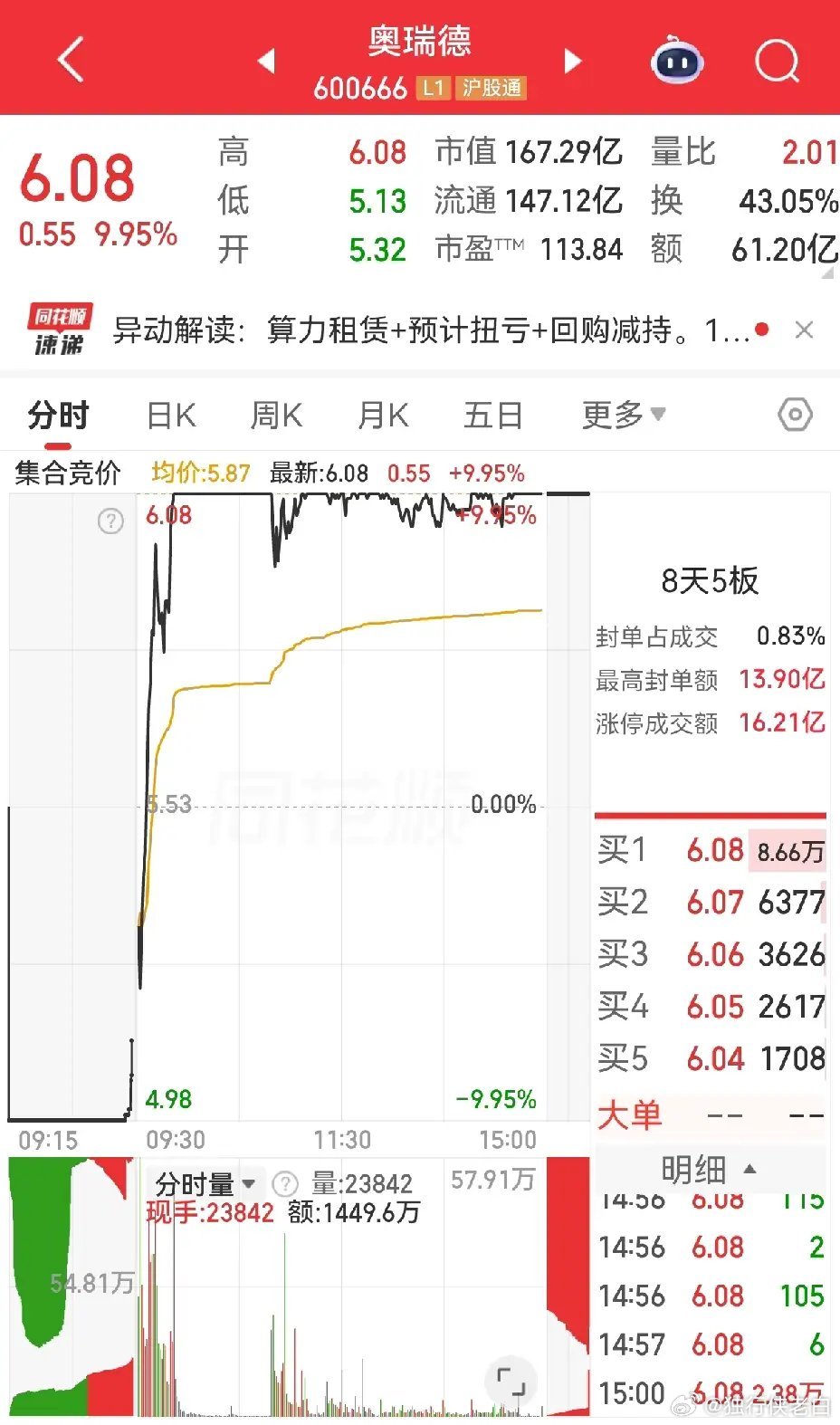Switch to the 五日 tab
840x1425 pixels.
click(492, 414)
